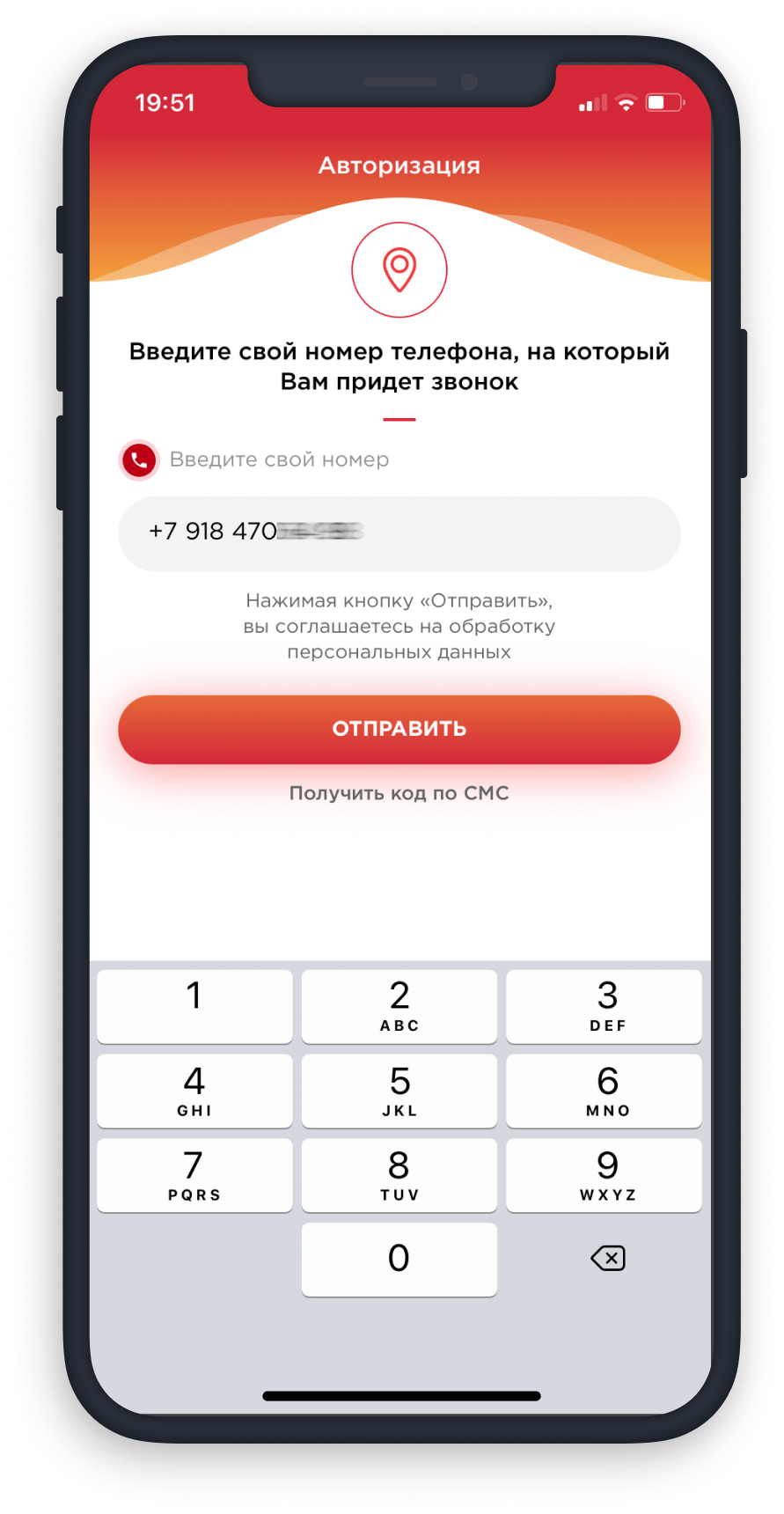Tap the ОТПРАВИТЬ button

(x=399, y=729)
